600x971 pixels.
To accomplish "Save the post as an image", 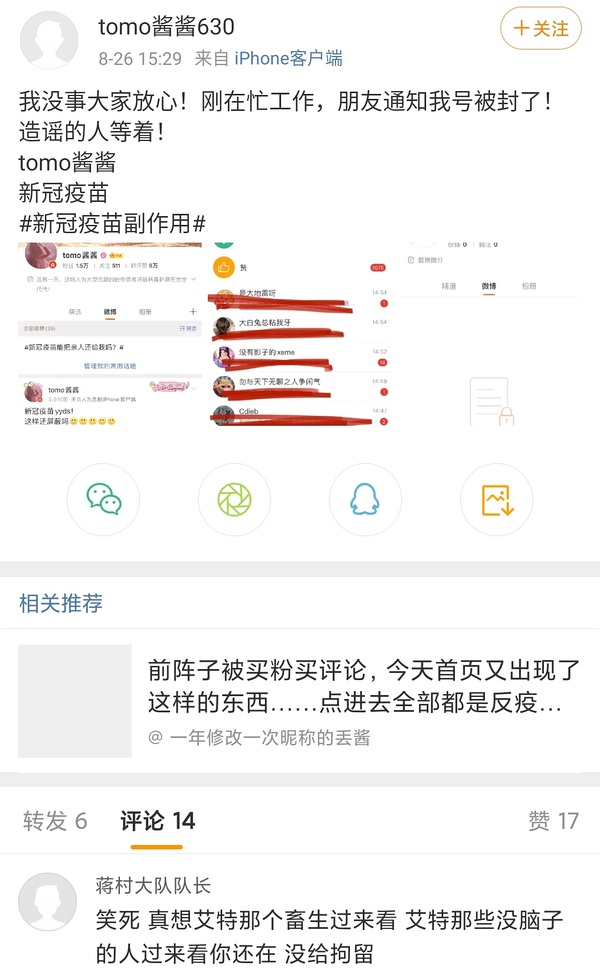I will pyautogui.click(x=496, y=499).
